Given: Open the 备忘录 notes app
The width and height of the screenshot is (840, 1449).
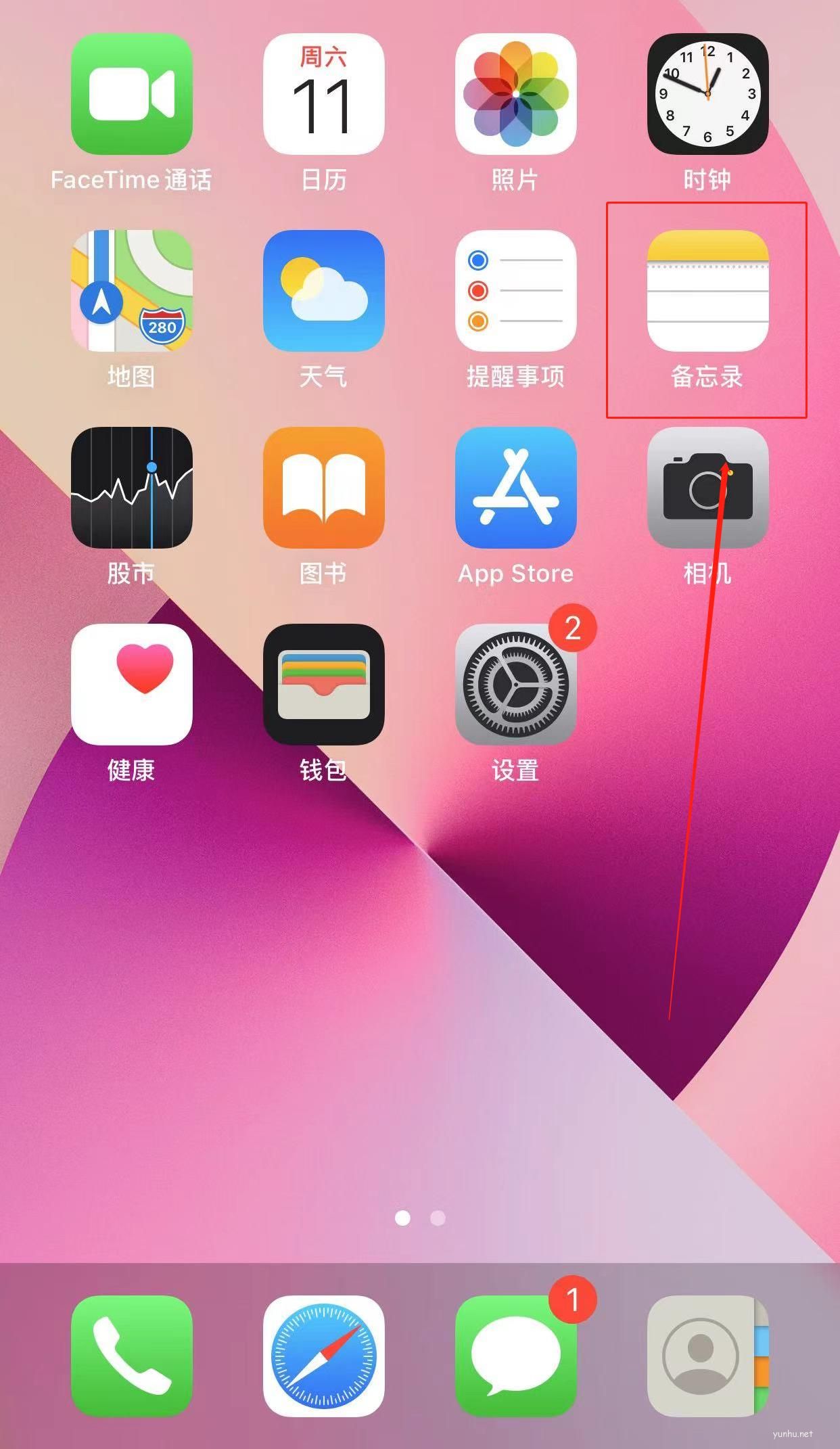Looking at the screenshot, I should pyautogui.click(x=707, y=290).
